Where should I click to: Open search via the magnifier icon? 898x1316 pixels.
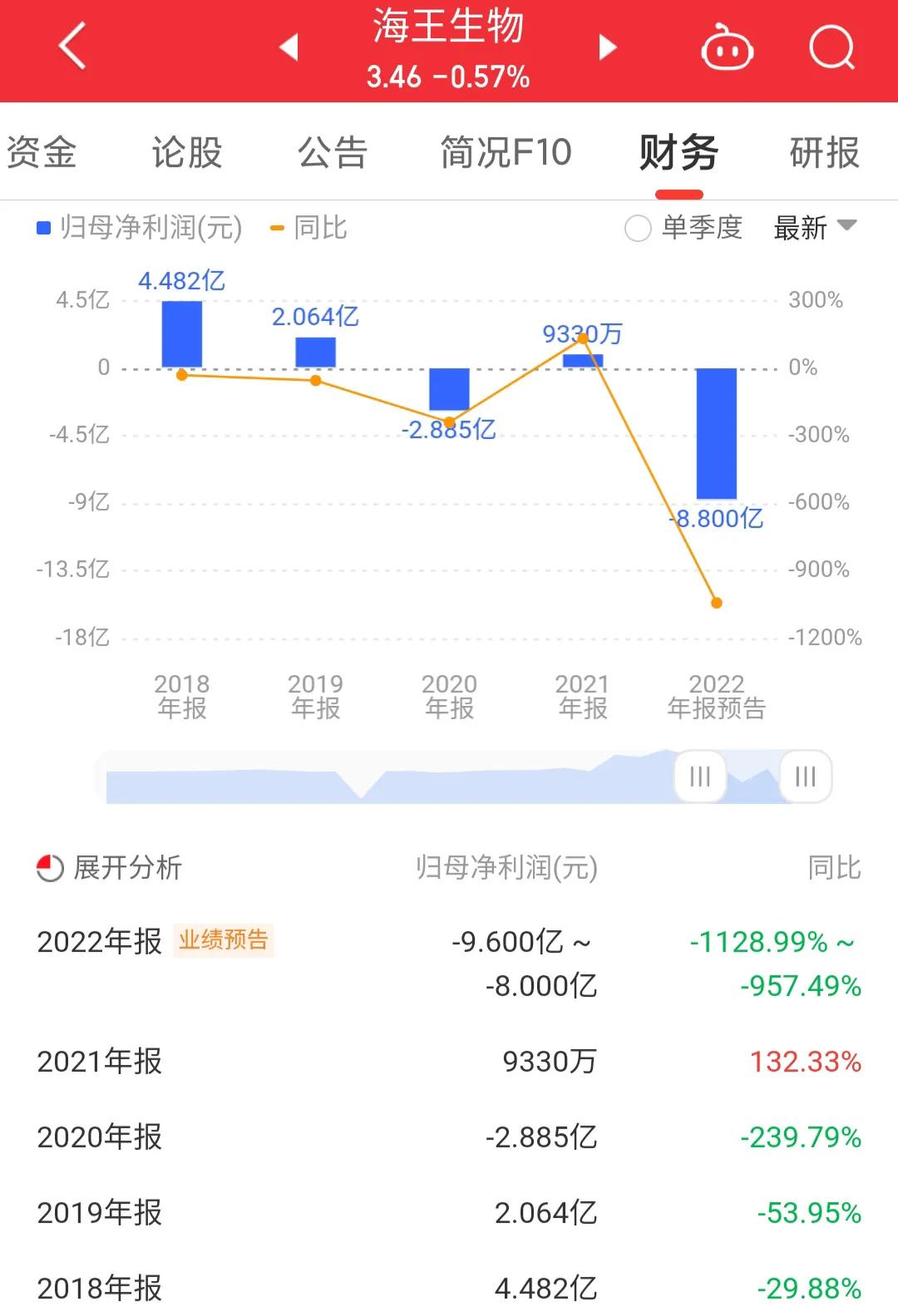click(831, 47)
